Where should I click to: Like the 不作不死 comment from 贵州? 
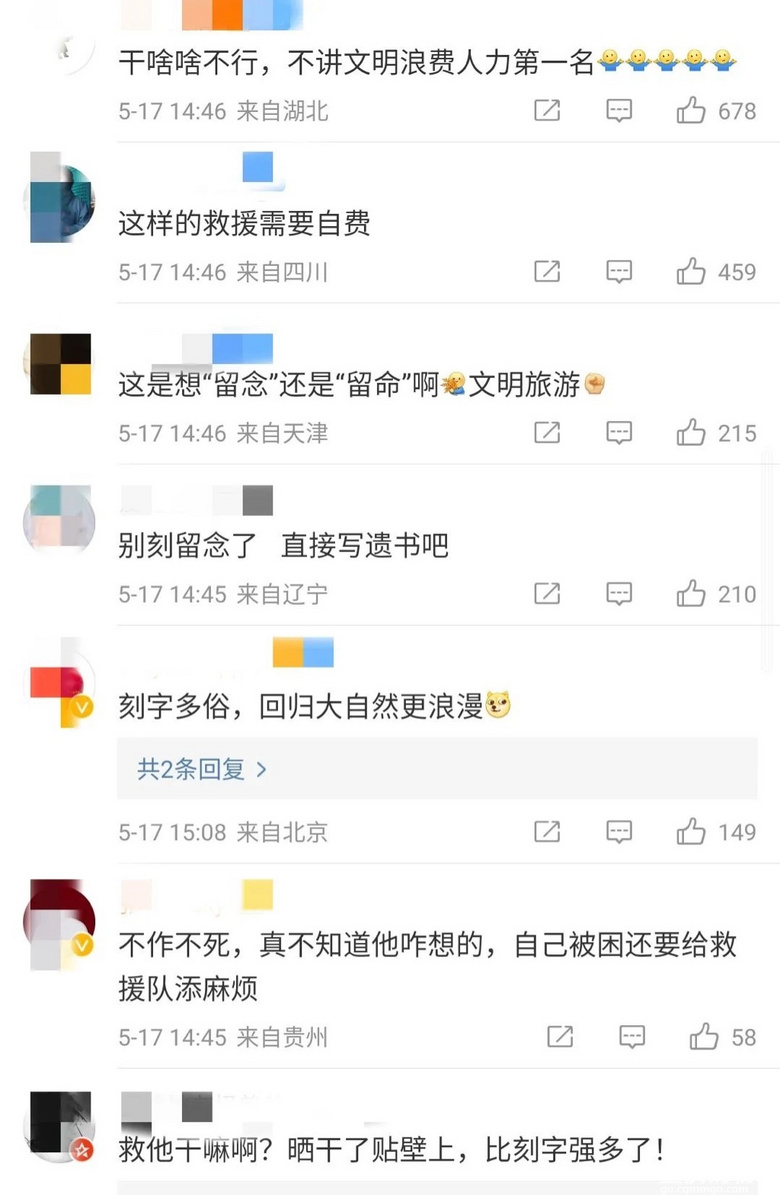click(x=704, y=1037)
